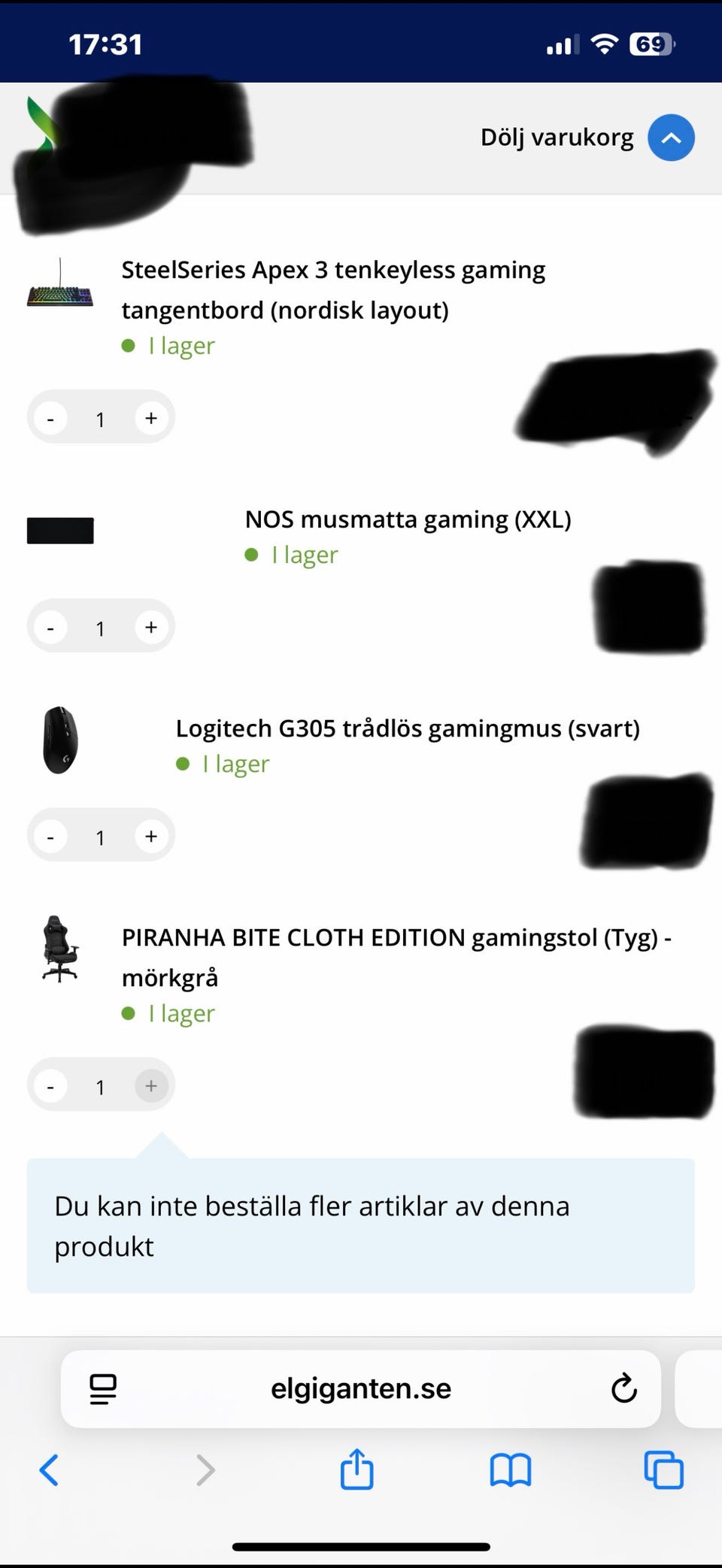The image size is (722, 1568).
Task: Edit the elgiganten.se address field
Action: tap(361, 1388)
